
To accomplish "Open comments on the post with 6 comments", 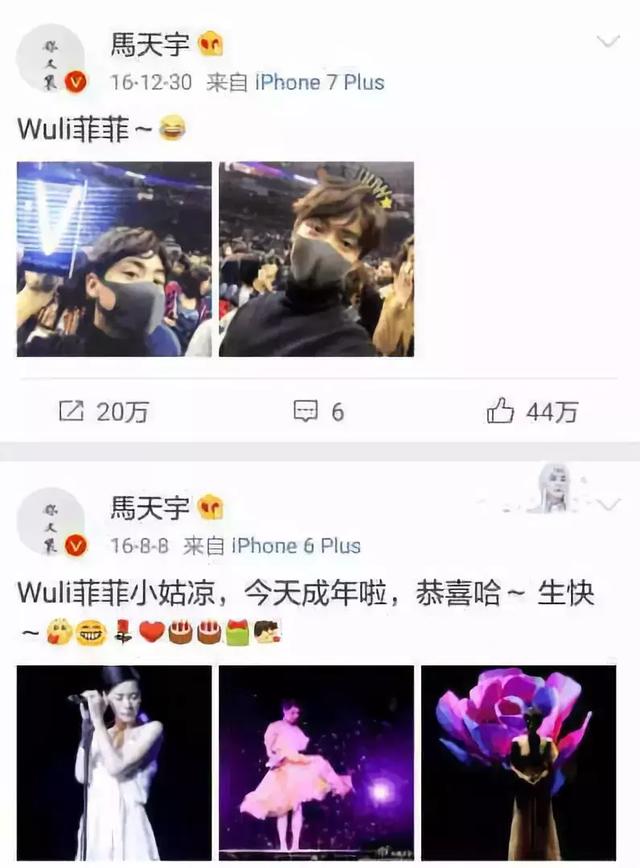I will coord(318,412).
